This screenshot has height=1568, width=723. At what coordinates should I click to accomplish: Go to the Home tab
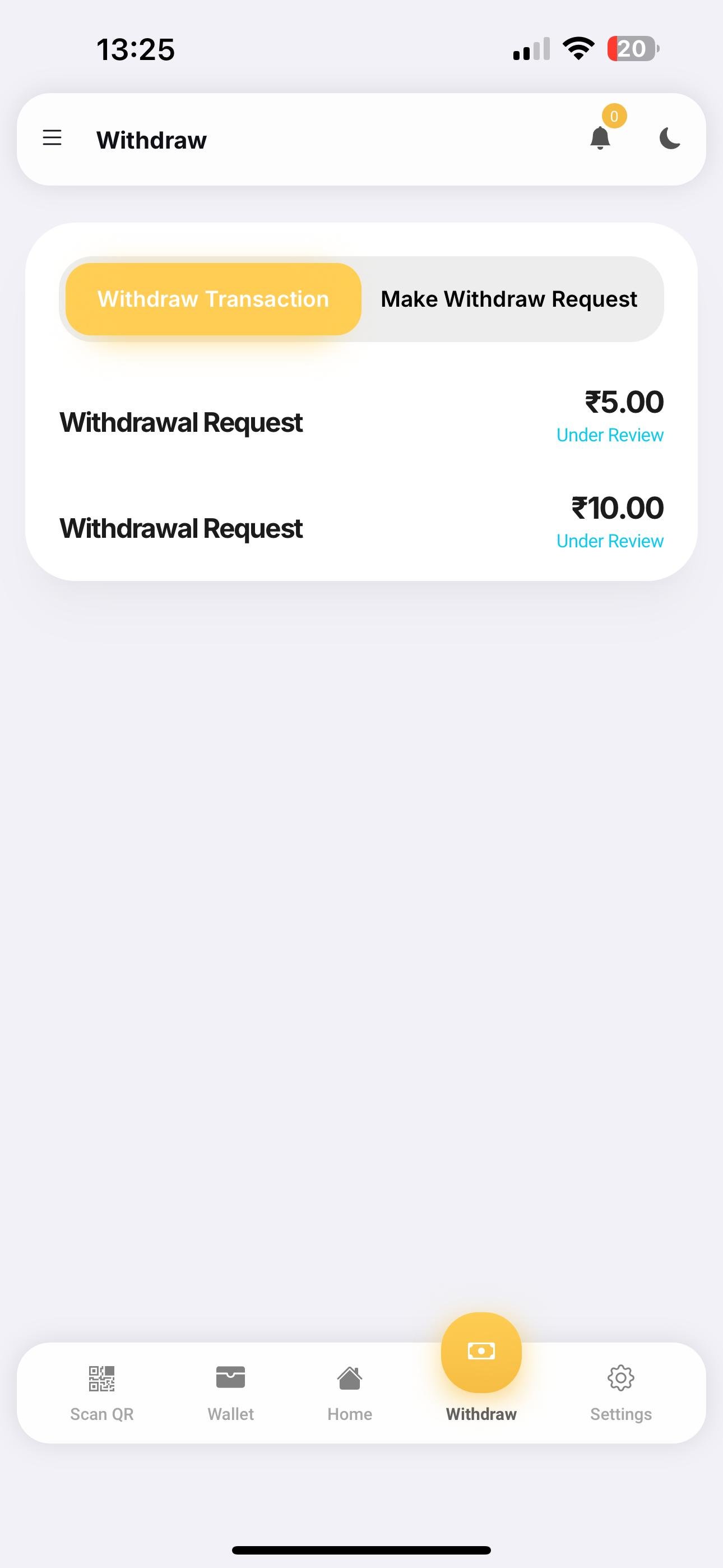[349, 1391]
